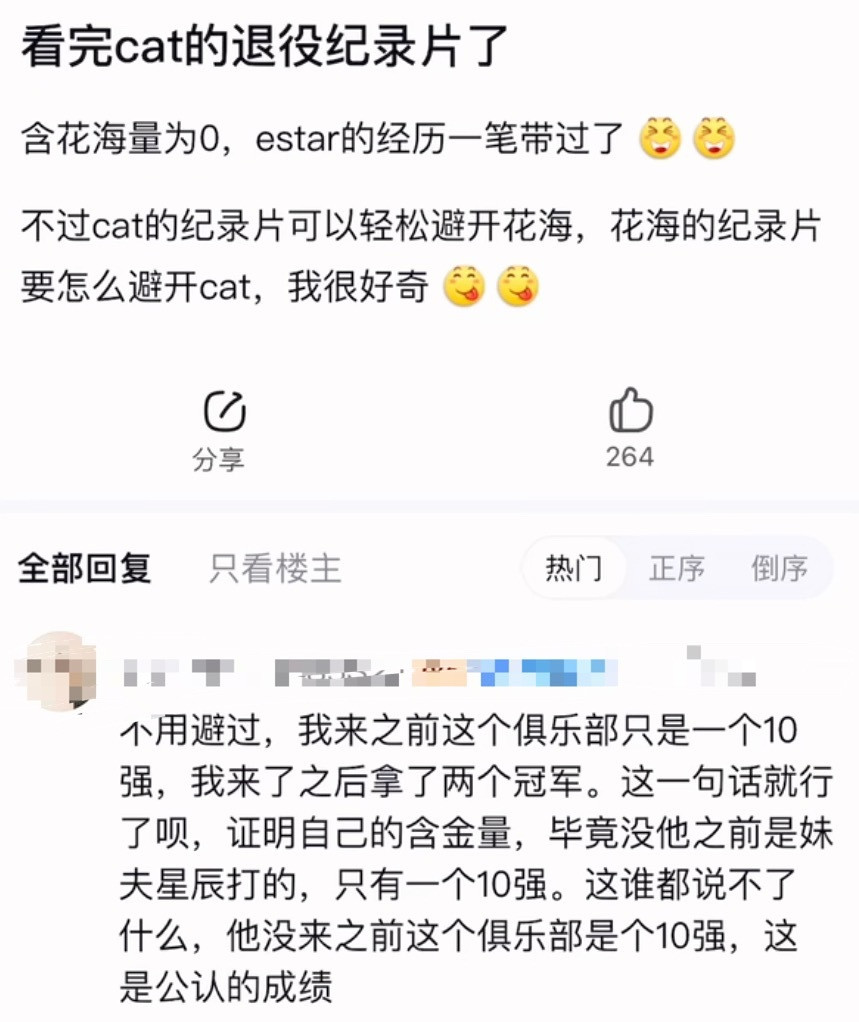Image resolution: width=859 pixels, height=1022 pixels.
Task: Enable 只看楼主 filter
Action: point(274,568)
